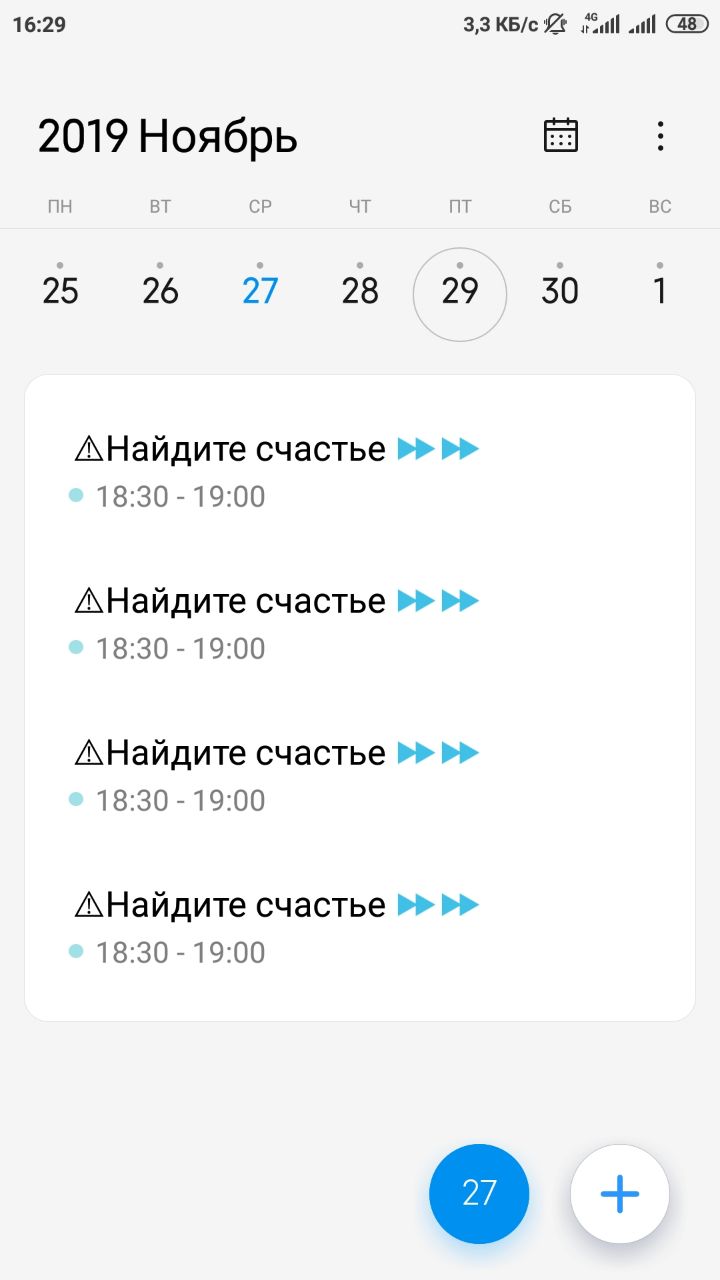The width and height of the screenshot is (720, 1280).
Task: Select Saturday the 30th
Action: pyautogui.click(x=560, y=291)
